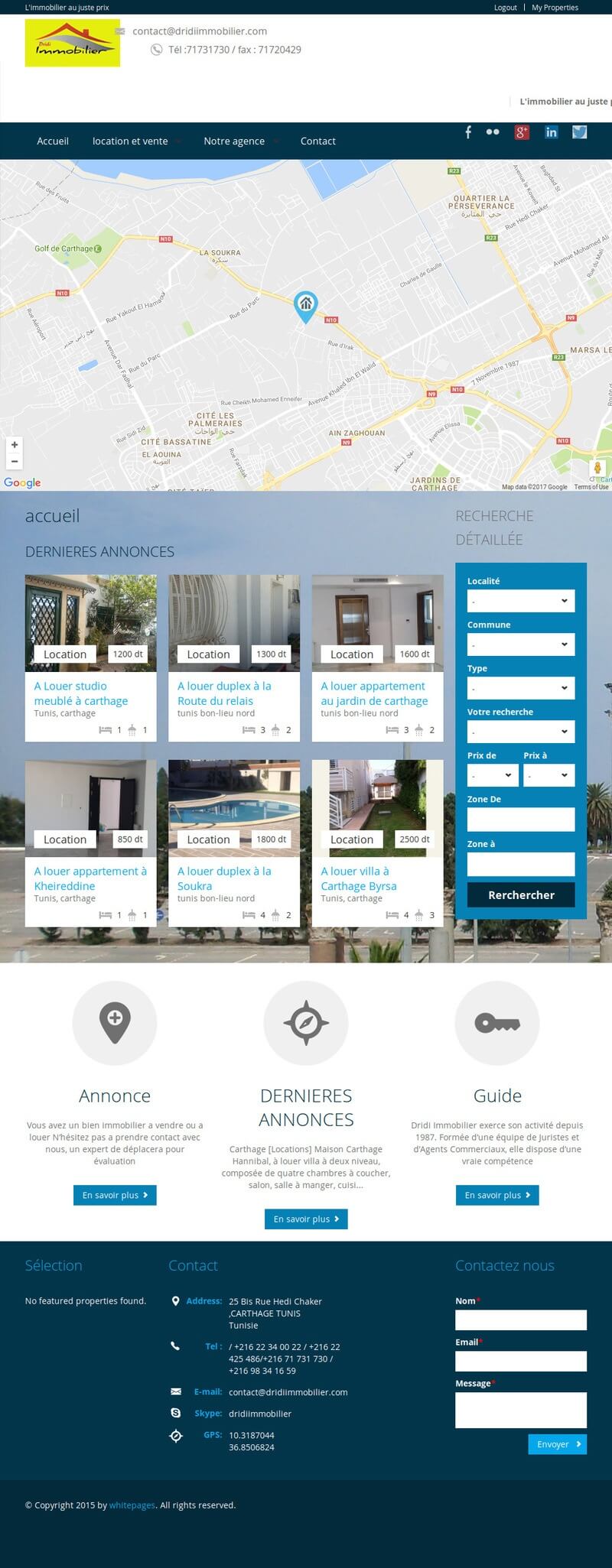Tap the Logout link
This screenshot has height=1568, width=612.
click(x=505, y=8)
